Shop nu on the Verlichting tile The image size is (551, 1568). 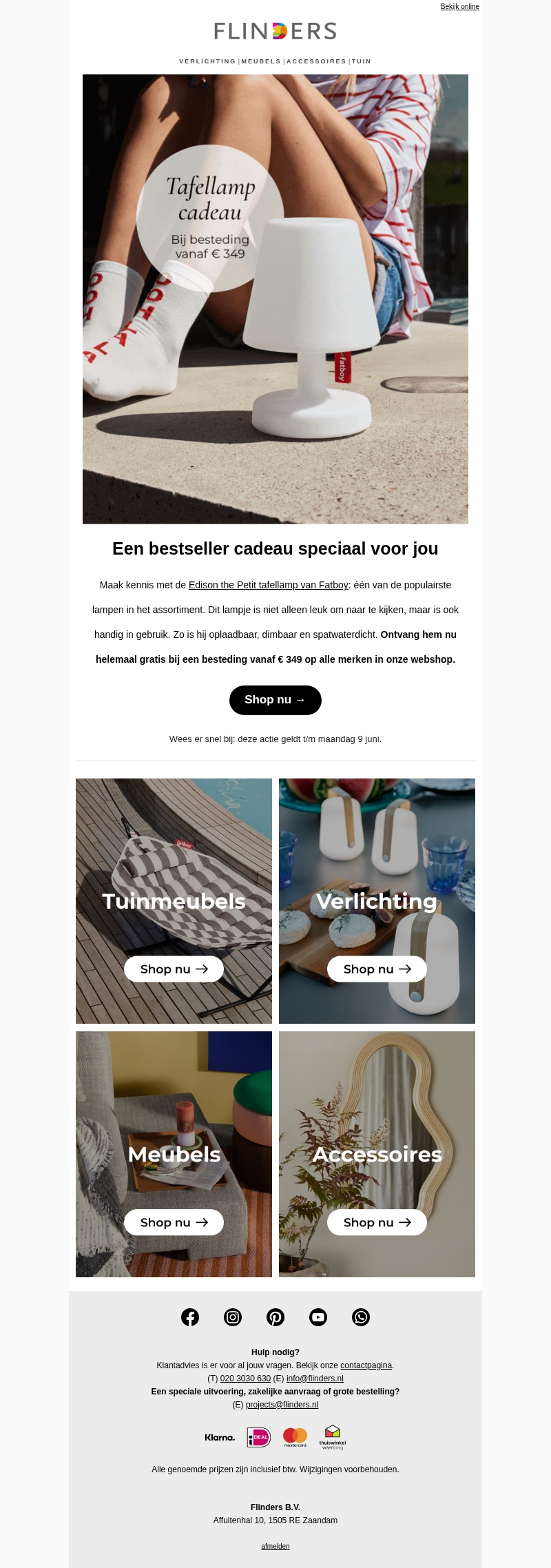pyautogui.click(x=377, y=969)
